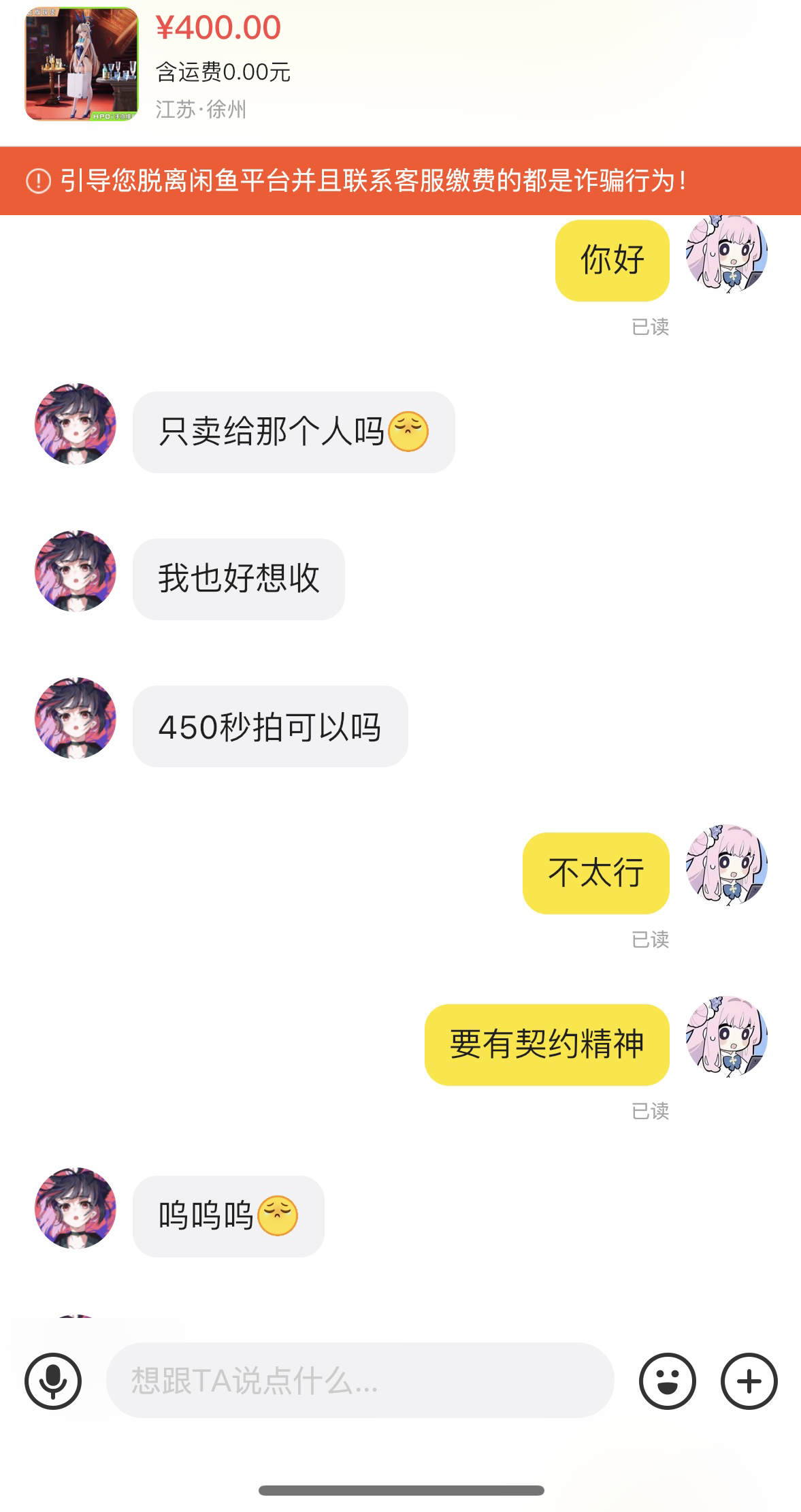Open the plus attachments menu
This screenshot has width=801, height=1512.
749,1381
